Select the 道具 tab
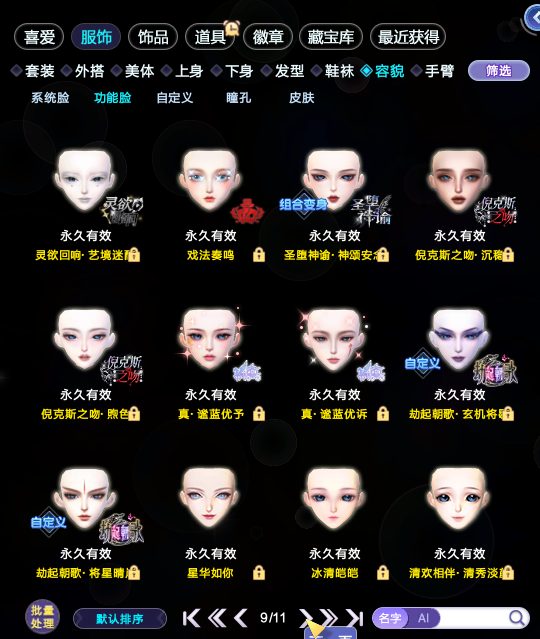The height and width of the screenshot is (639, 540). point(210,37)
